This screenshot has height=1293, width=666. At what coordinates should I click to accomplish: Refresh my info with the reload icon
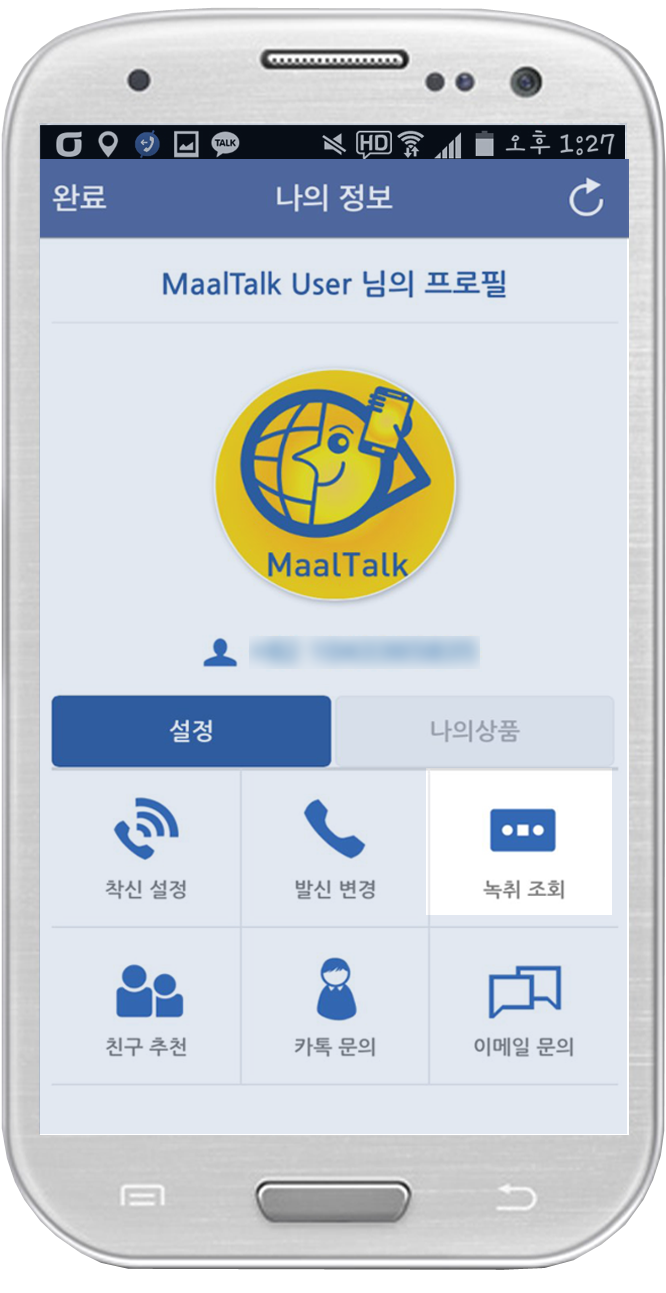click(586, 199)
